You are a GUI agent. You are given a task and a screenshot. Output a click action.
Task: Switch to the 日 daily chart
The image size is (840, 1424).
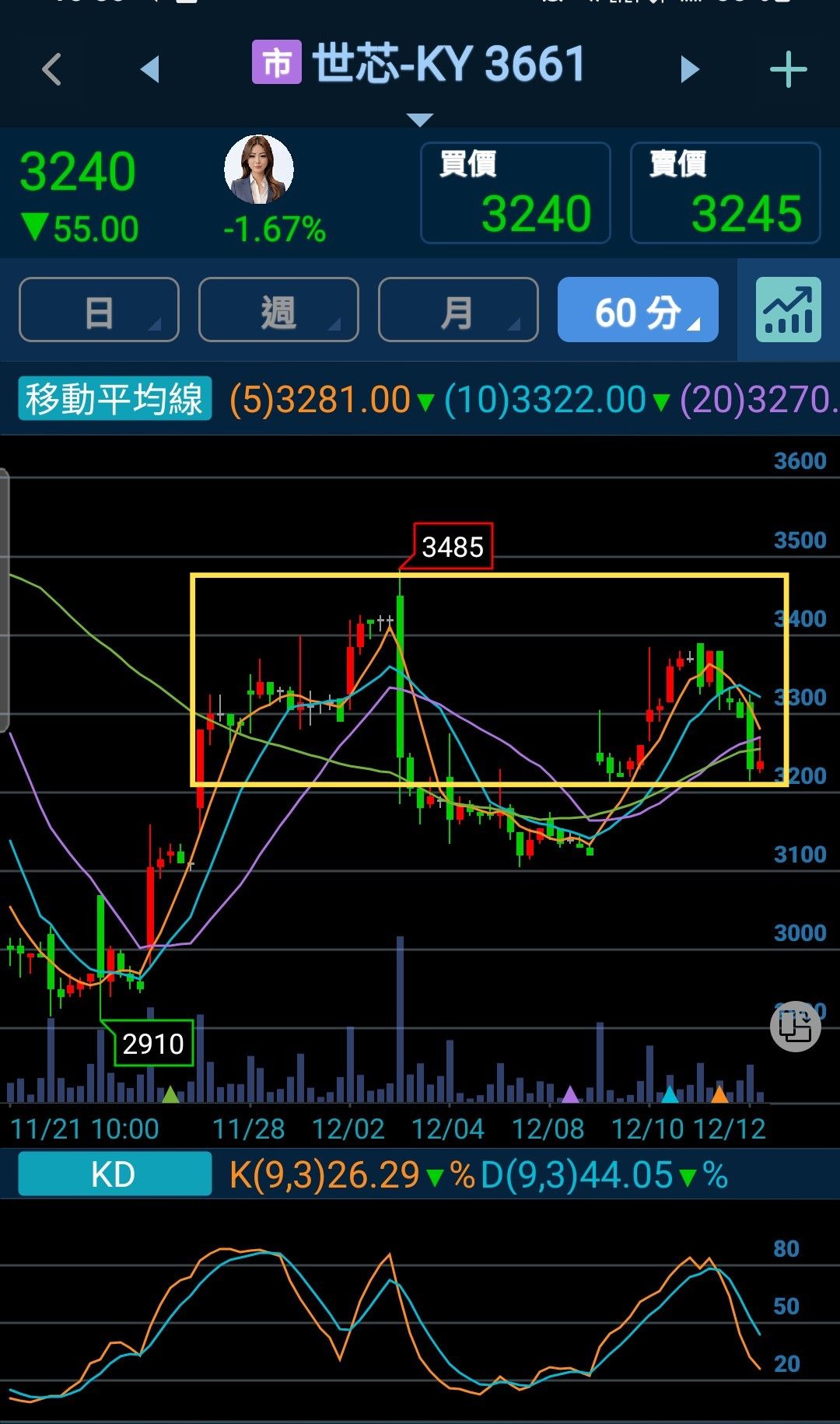click(x=99, y=310)
